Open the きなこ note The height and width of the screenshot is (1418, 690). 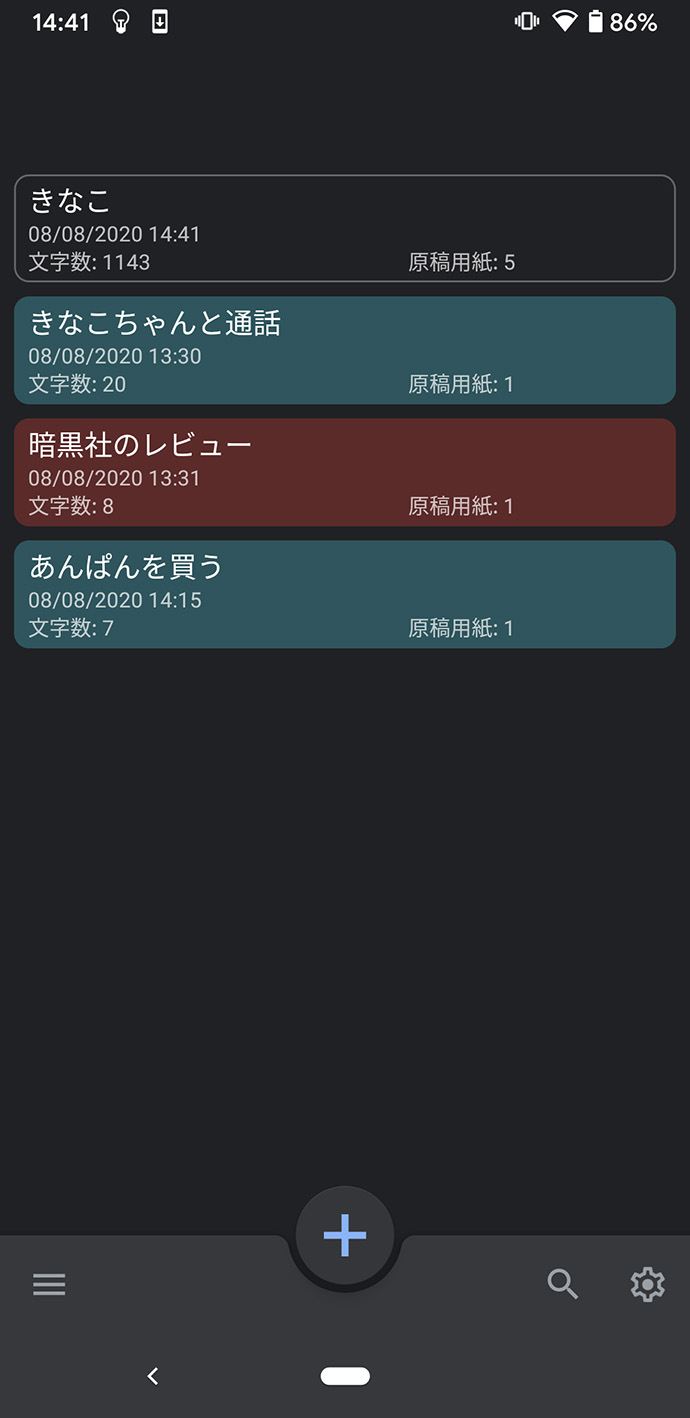pyautogui.click(x=345, y=229)
